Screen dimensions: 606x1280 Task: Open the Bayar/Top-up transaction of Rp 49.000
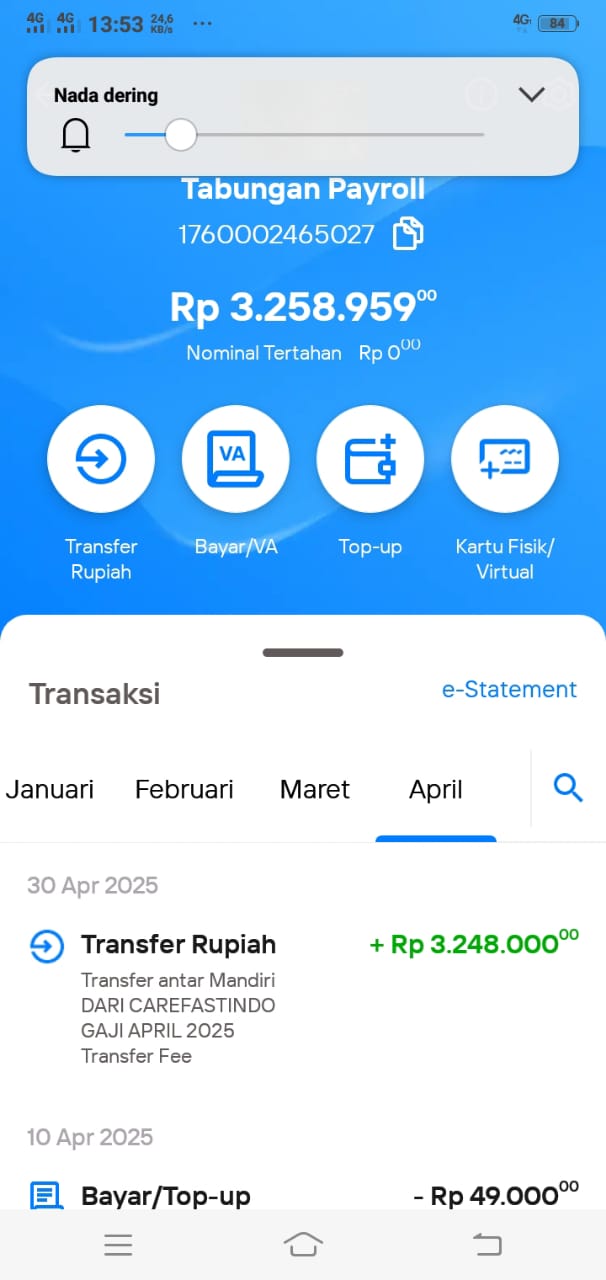(x=303, y=1195)
